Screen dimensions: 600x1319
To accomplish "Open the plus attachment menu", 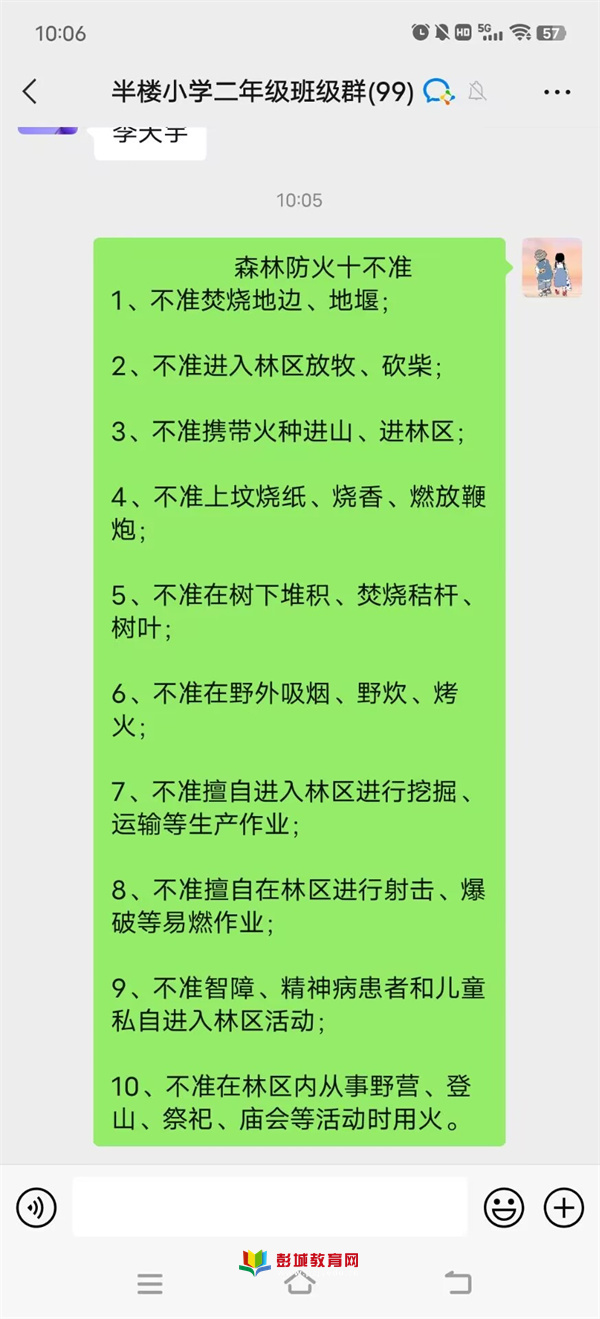I will [564, 1208].
